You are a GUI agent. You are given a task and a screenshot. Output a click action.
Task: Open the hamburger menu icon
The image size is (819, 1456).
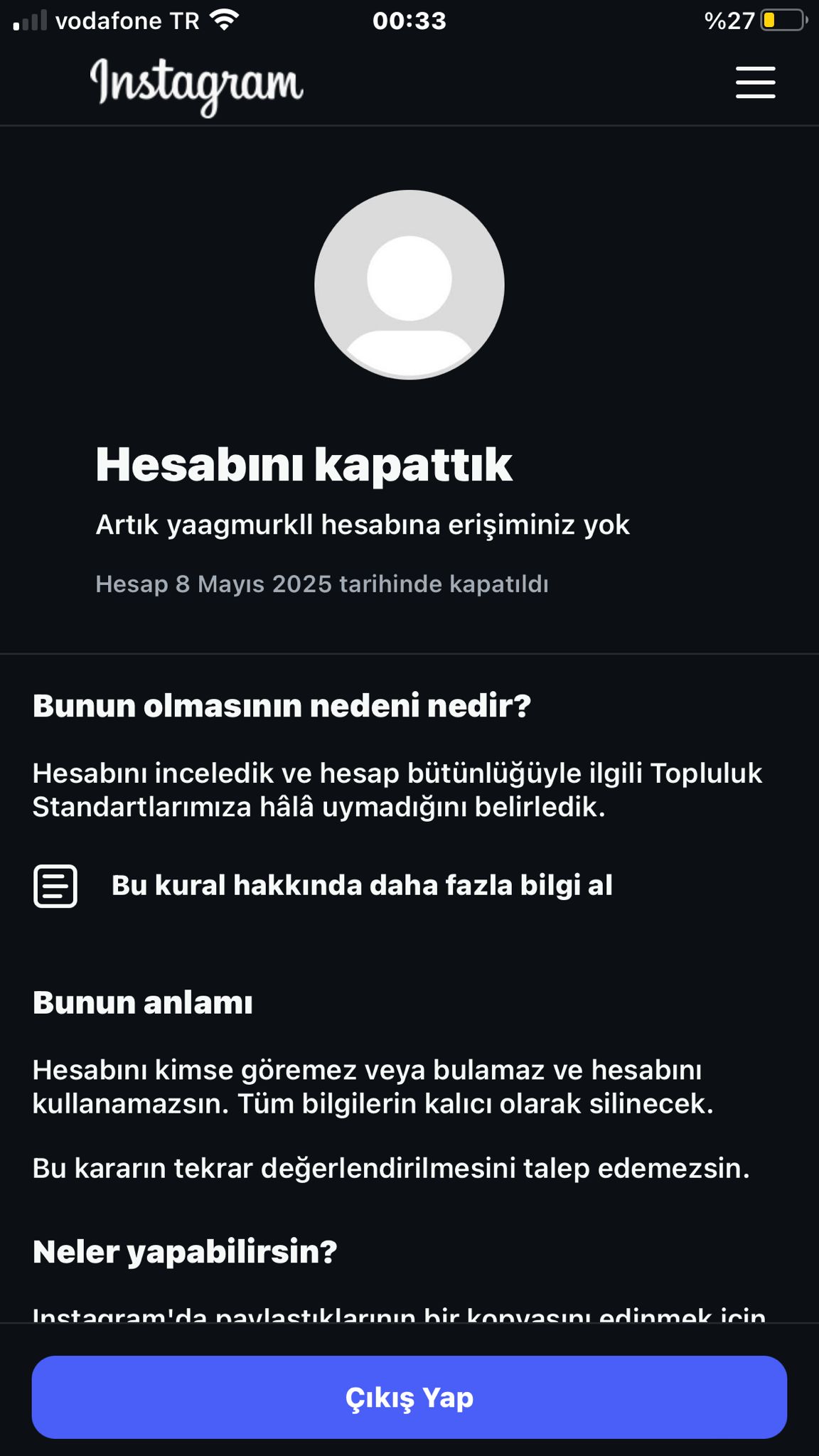755,82
